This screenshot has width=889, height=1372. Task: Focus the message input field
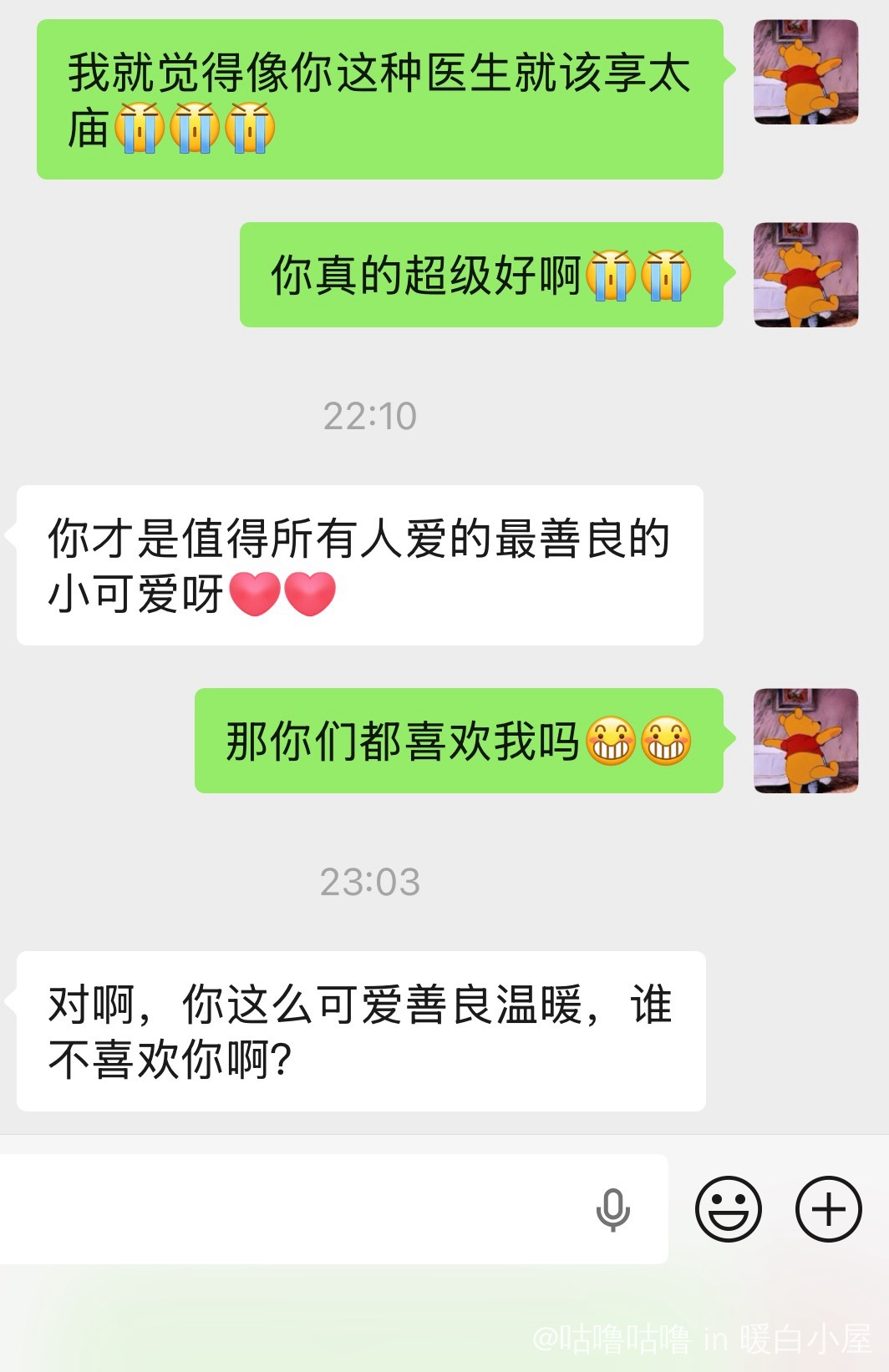[x=292, y=1208]
